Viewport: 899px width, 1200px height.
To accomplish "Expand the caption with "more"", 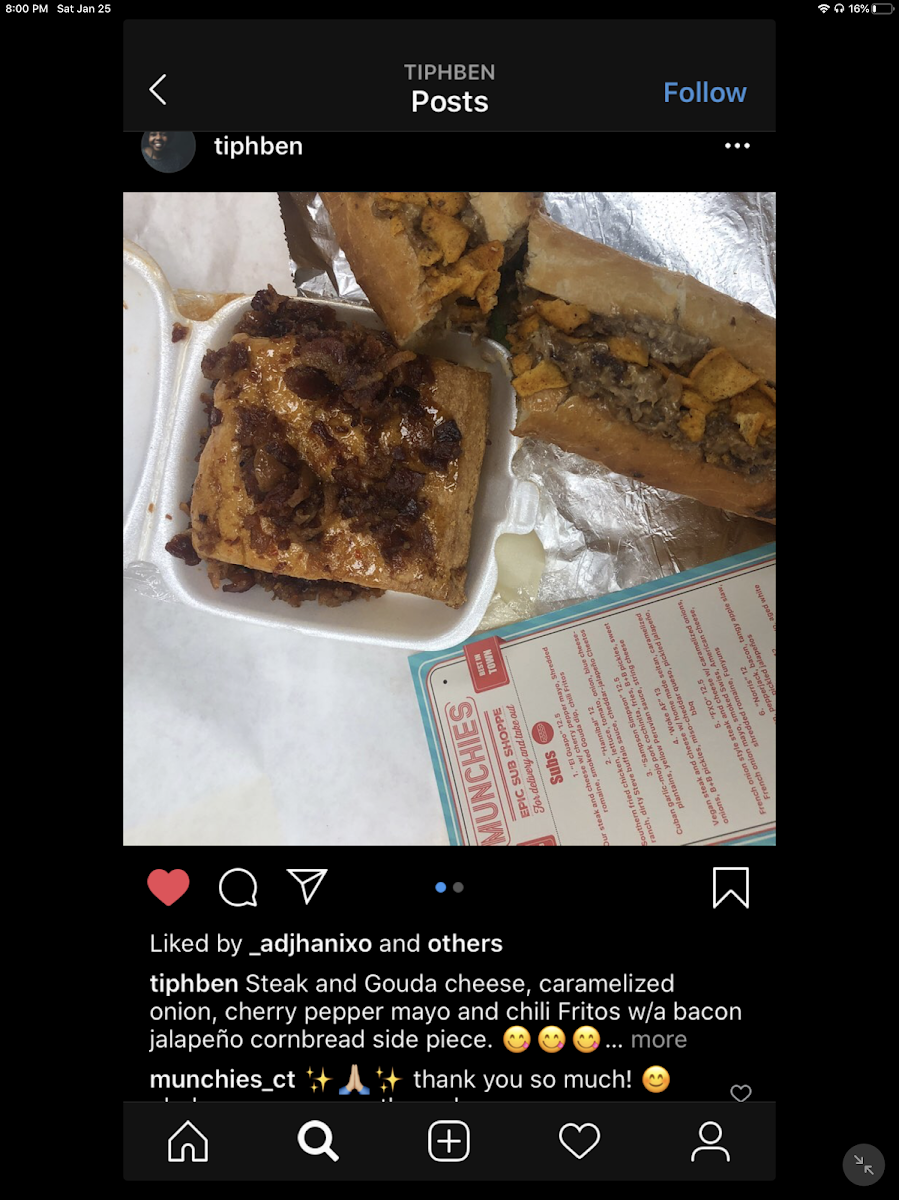I will click(x=659, y=1039).
